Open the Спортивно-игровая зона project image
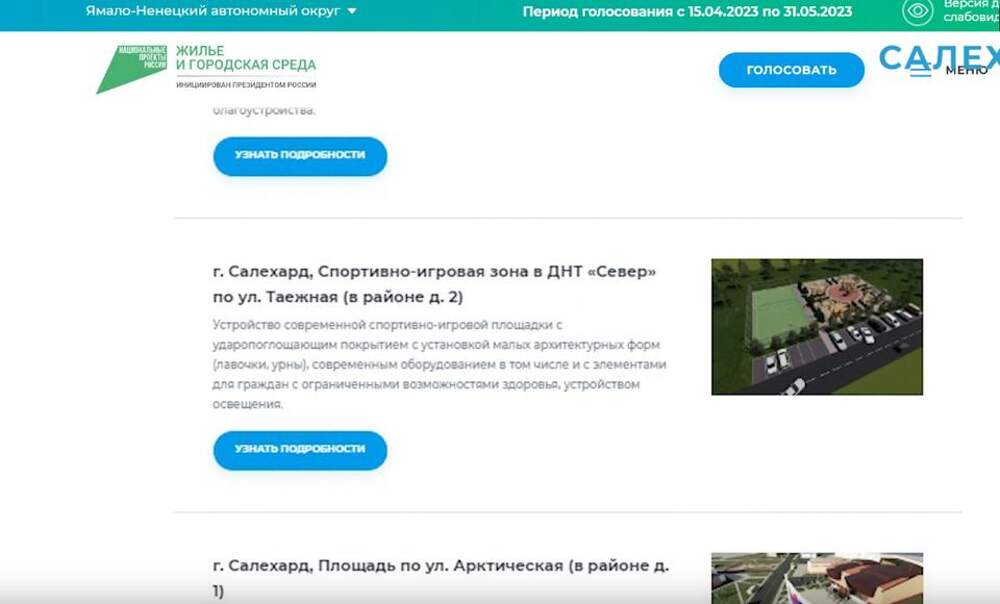1000x604 pixels. click(817, 327)
